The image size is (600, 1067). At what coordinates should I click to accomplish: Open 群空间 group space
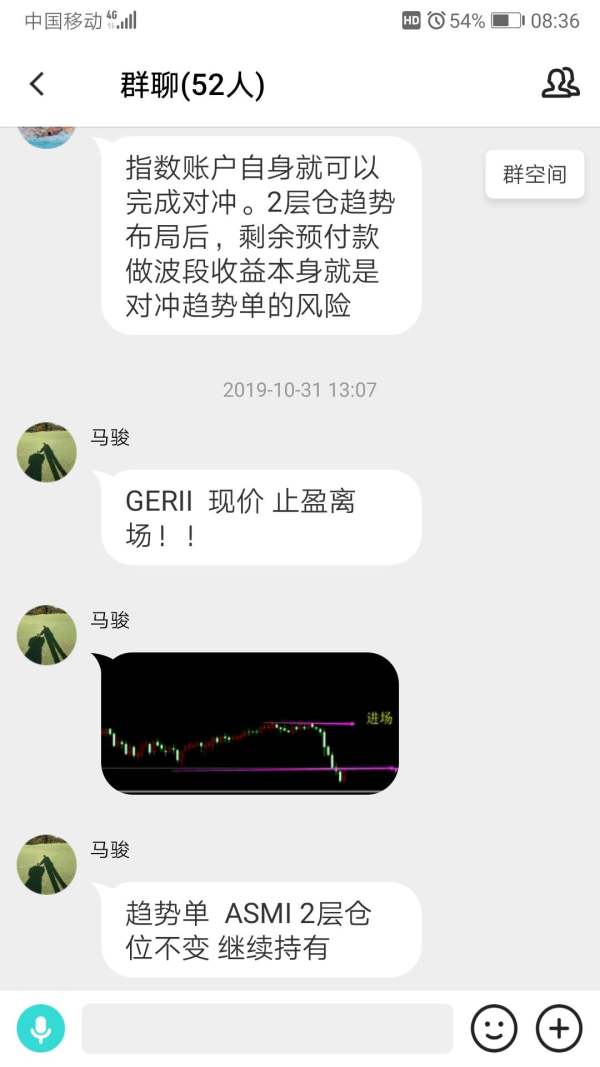(x=535, y=175)
